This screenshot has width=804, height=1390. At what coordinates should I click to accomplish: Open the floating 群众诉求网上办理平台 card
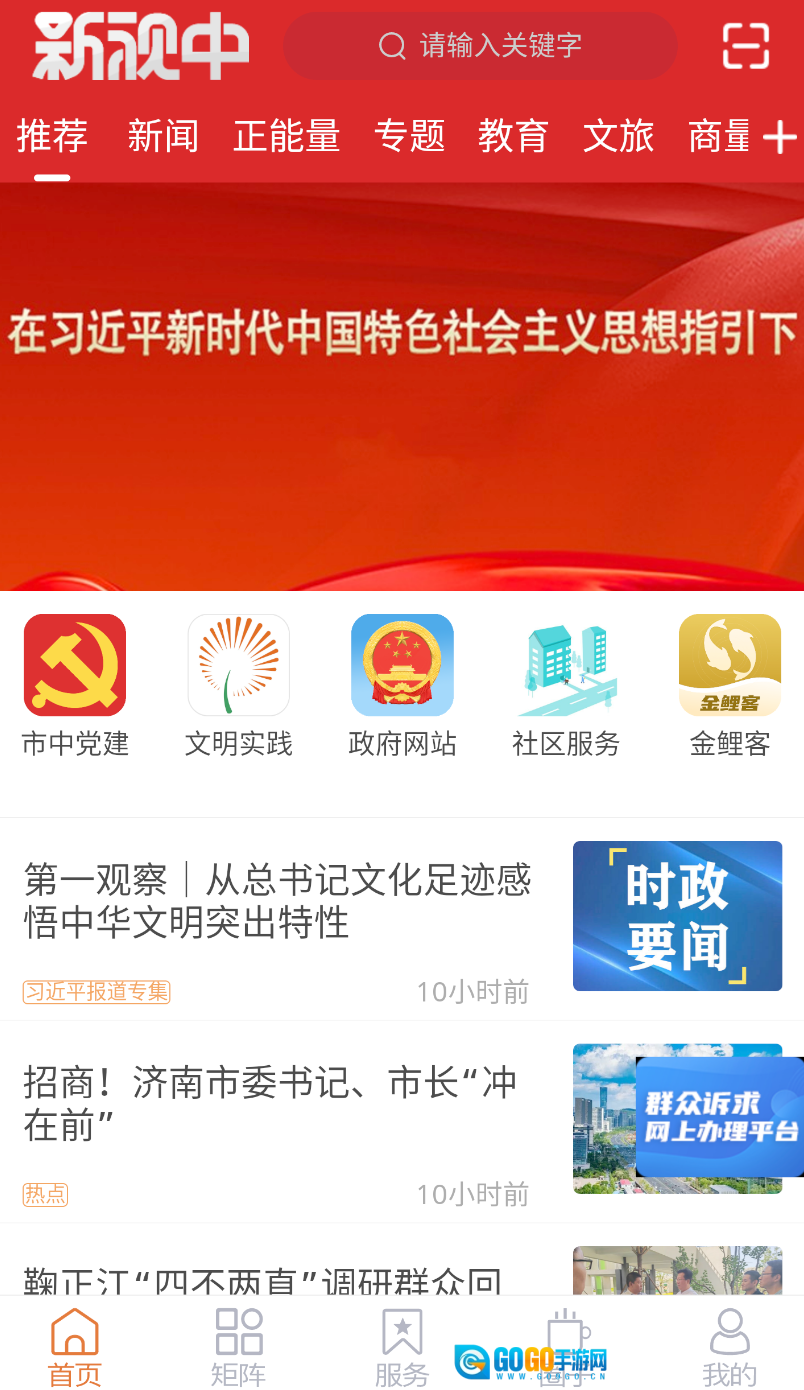click(x=720, y=1117)
